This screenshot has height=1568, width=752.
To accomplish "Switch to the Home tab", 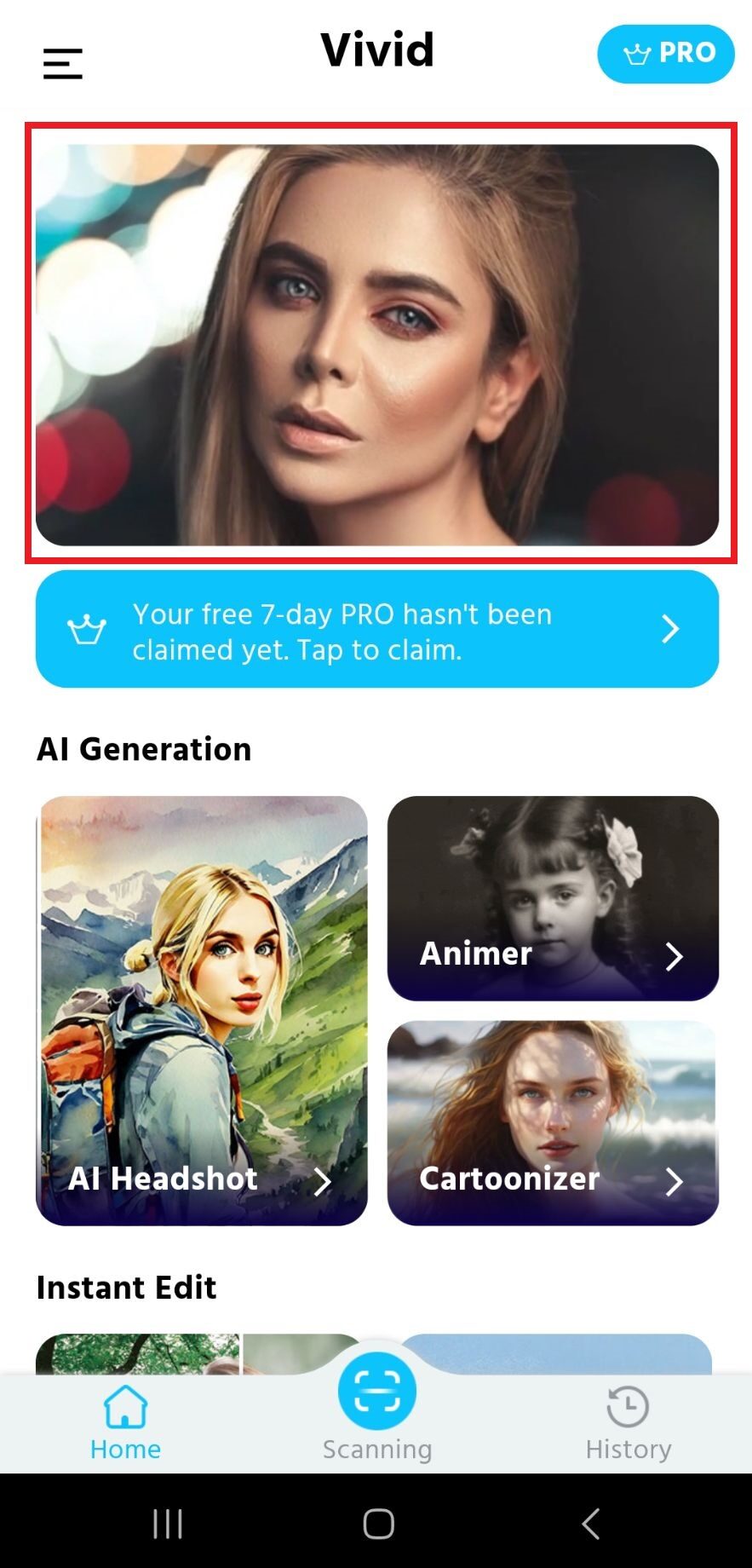I will coord(125,1421).
